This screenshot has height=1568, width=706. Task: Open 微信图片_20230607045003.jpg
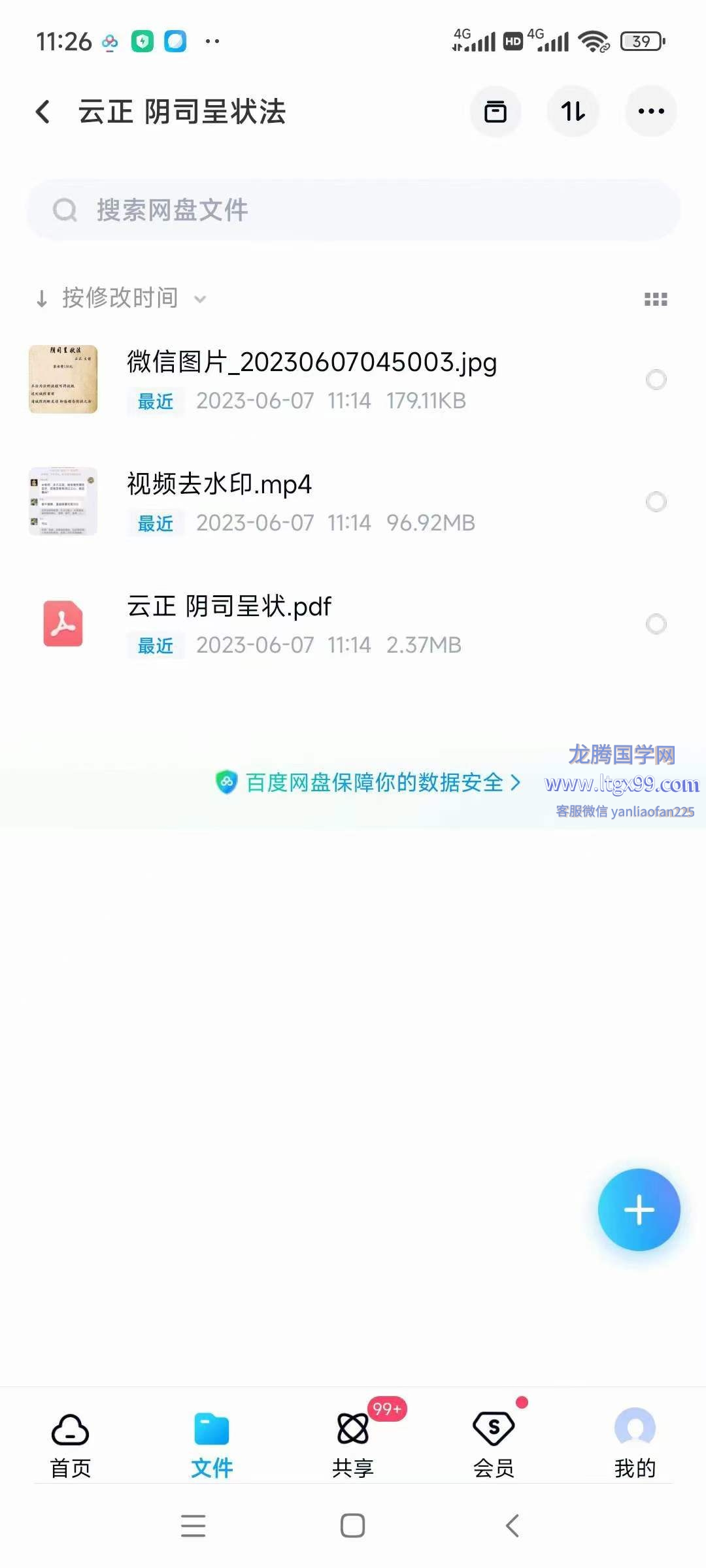[x=312, y=362]
